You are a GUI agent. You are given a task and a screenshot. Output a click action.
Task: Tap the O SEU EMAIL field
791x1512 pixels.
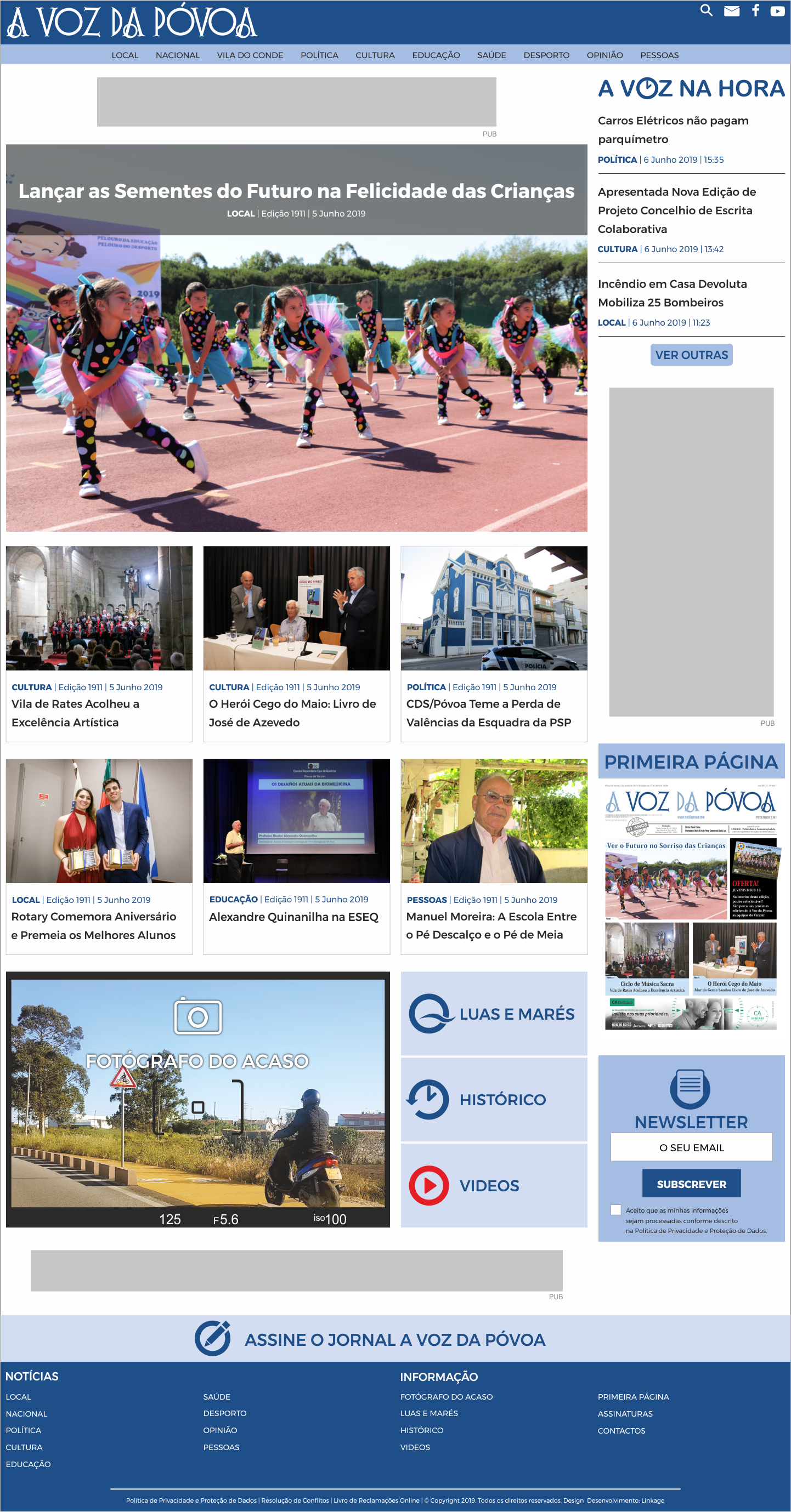point(691,1147)
